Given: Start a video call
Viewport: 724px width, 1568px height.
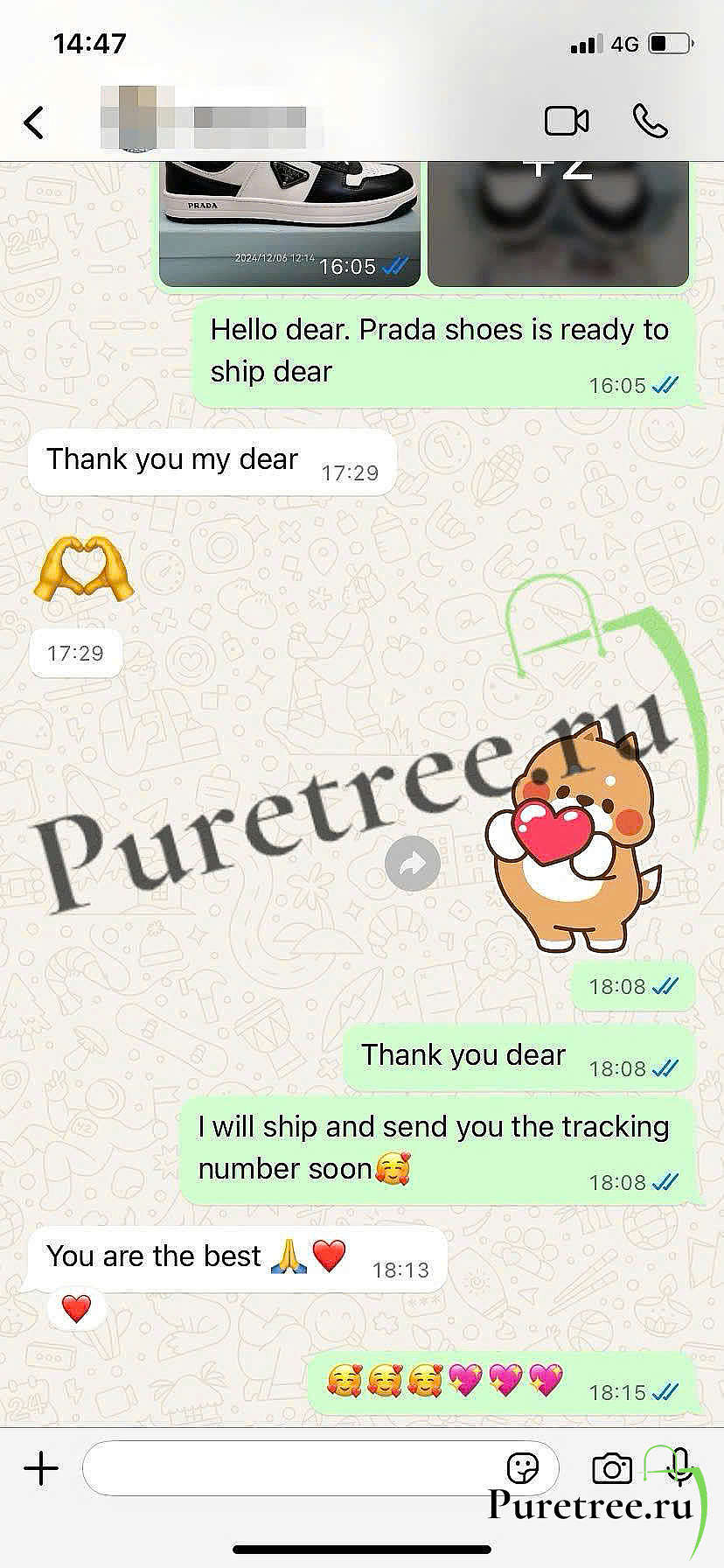Looking at the screenshot, I should 567,122.
